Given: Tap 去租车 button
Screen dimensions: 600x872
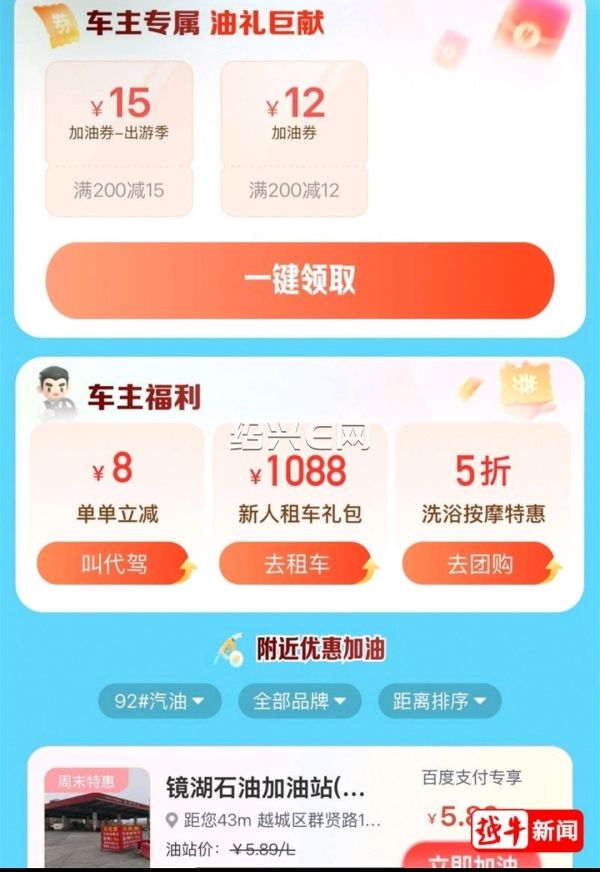Looking at the screenshot, I should tap(297, 564).
